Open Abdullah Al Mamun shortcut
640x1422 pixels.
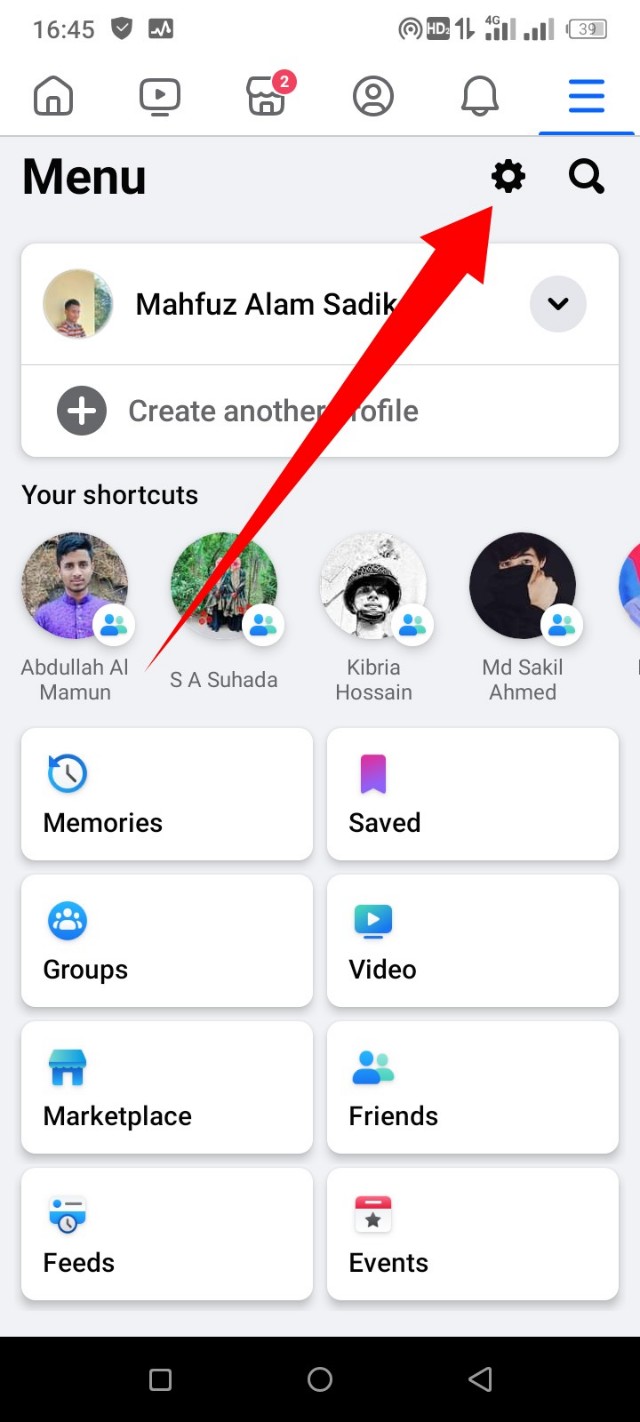click(75, 600)
